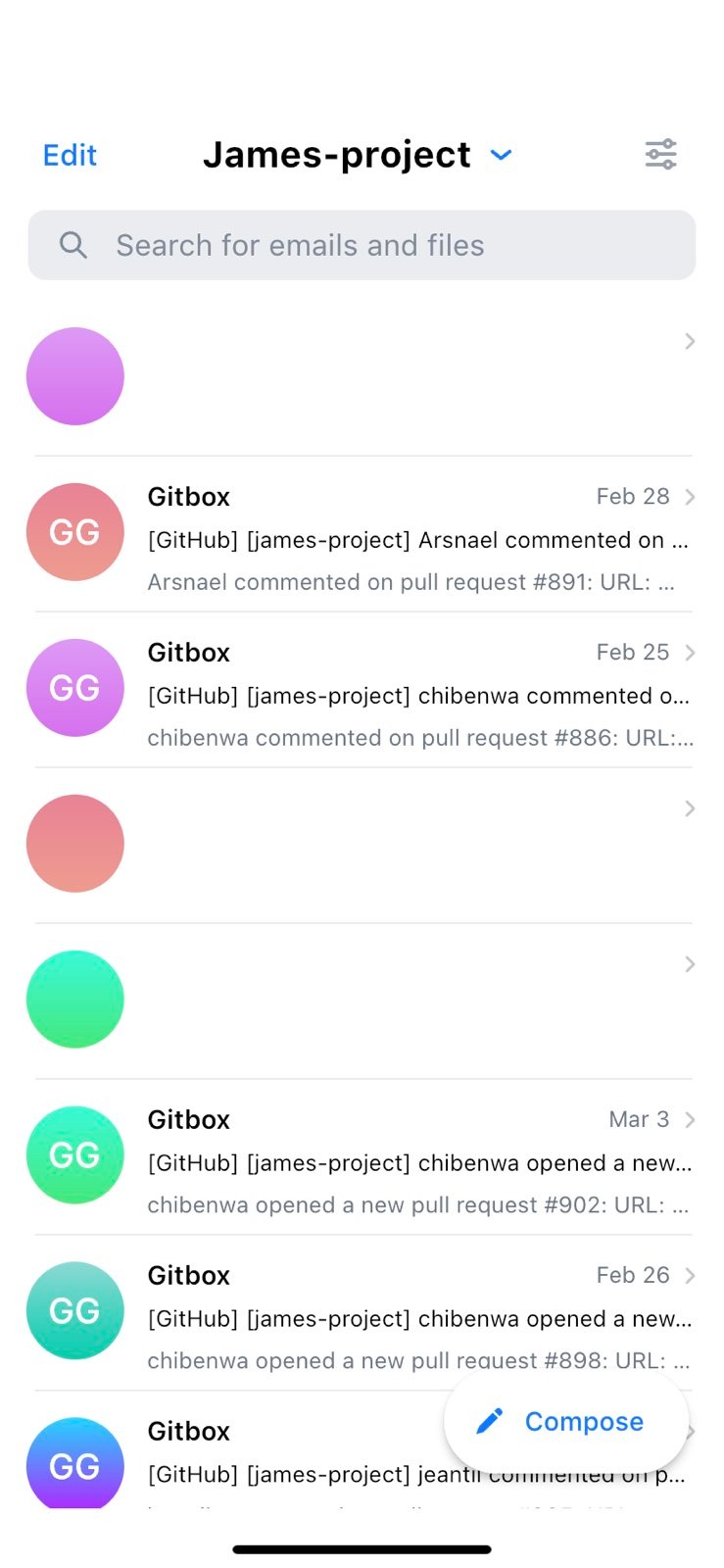Viewport: 724px width, 1568px height.
Task: Tap the purple avatar in the topmost row
Action: coord(74,375)
